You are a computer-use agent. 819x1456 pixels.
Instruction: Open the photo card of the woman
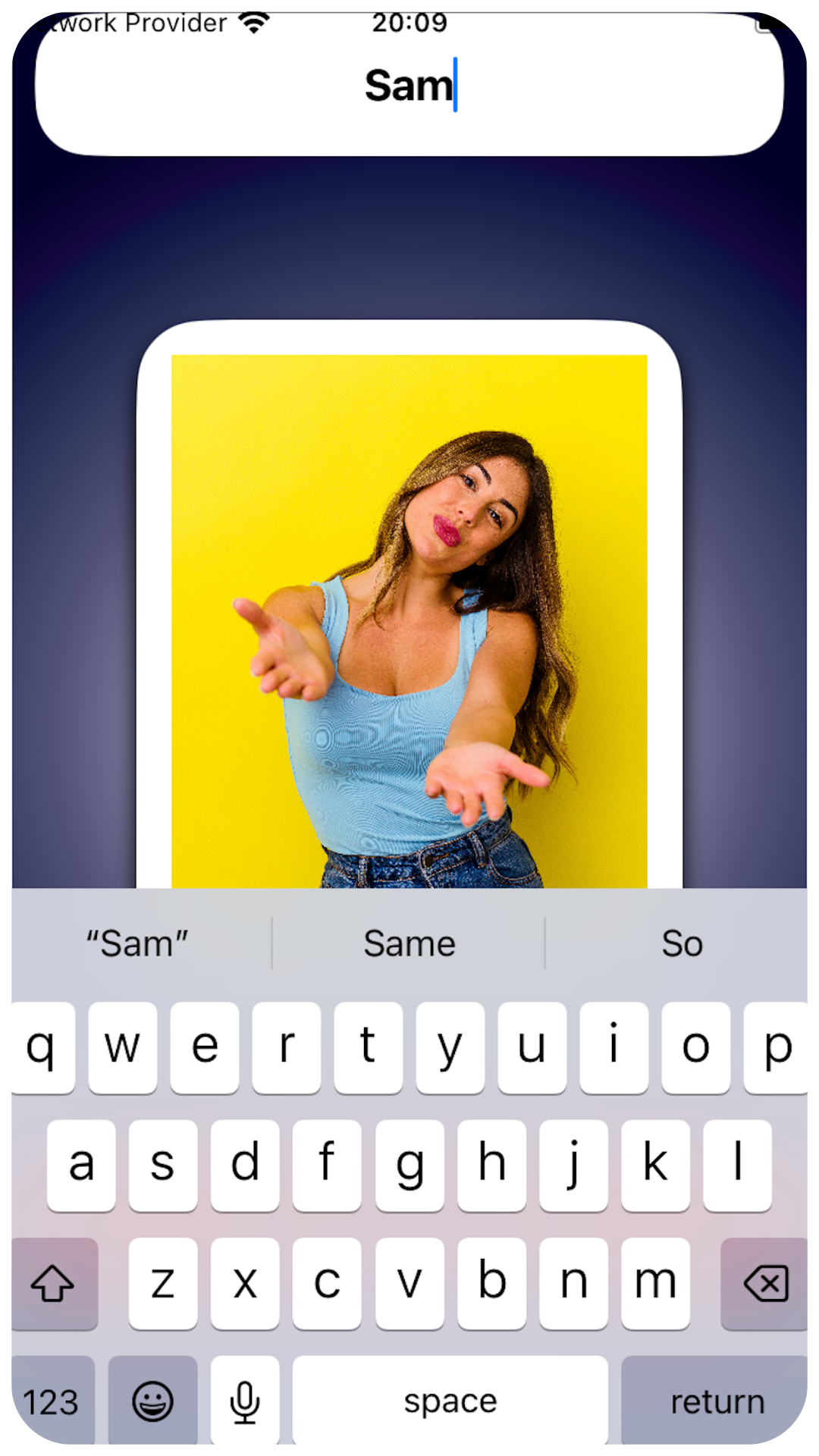point(409,607)
